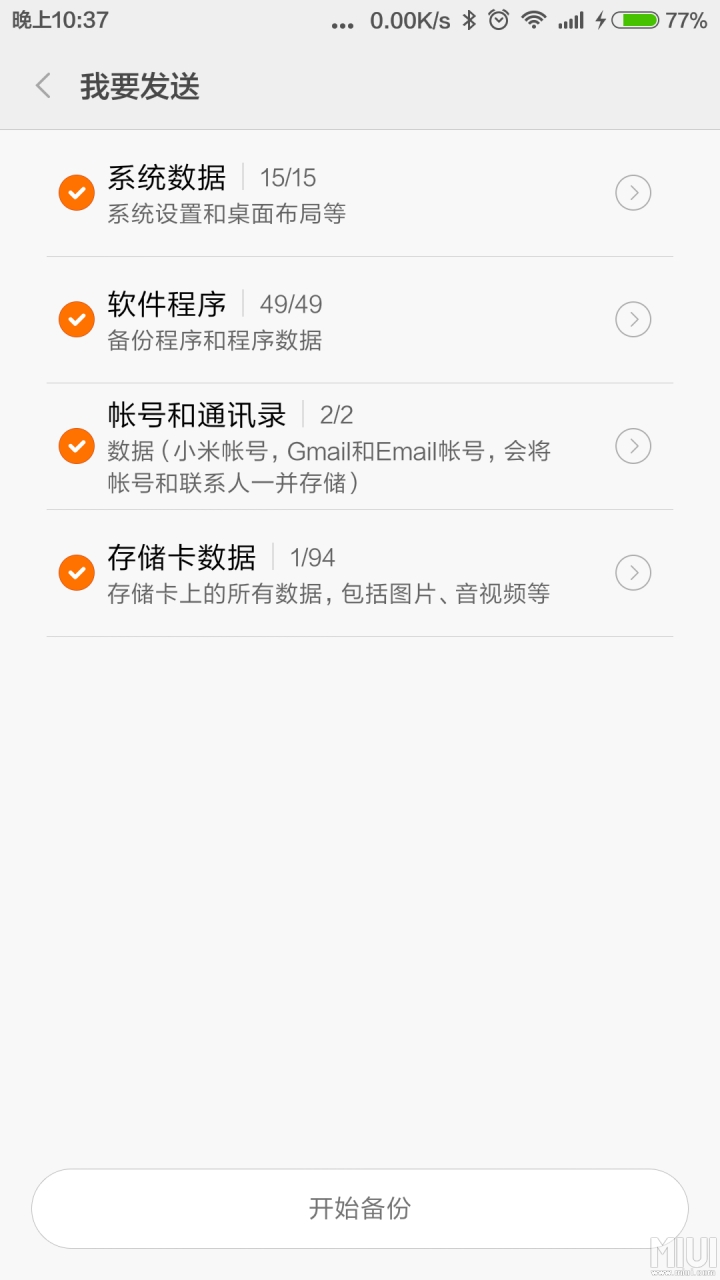Deselect the 帐号和通讯录 checkbox
This screenshot has height=1280, width=720.
[76, 446]
